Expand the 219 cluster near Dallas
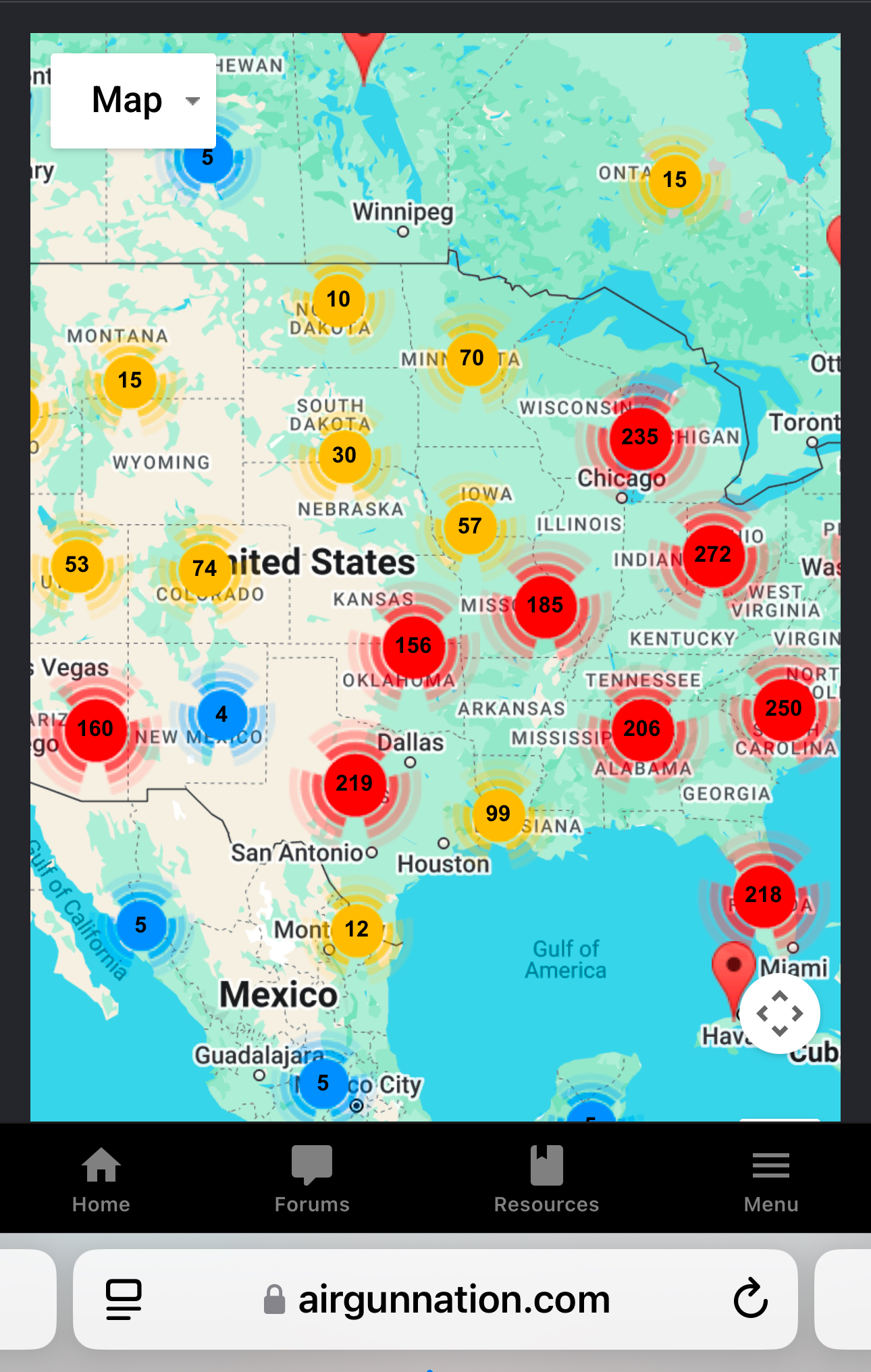 tap(354, 783)
